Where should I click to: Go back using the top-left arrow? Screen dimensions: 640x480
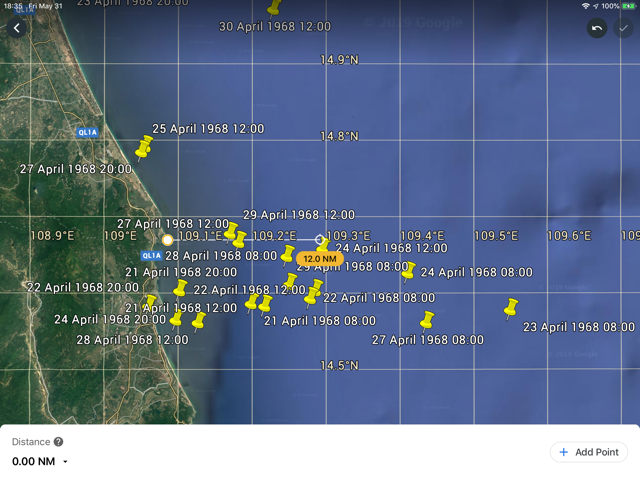[17, 29]
